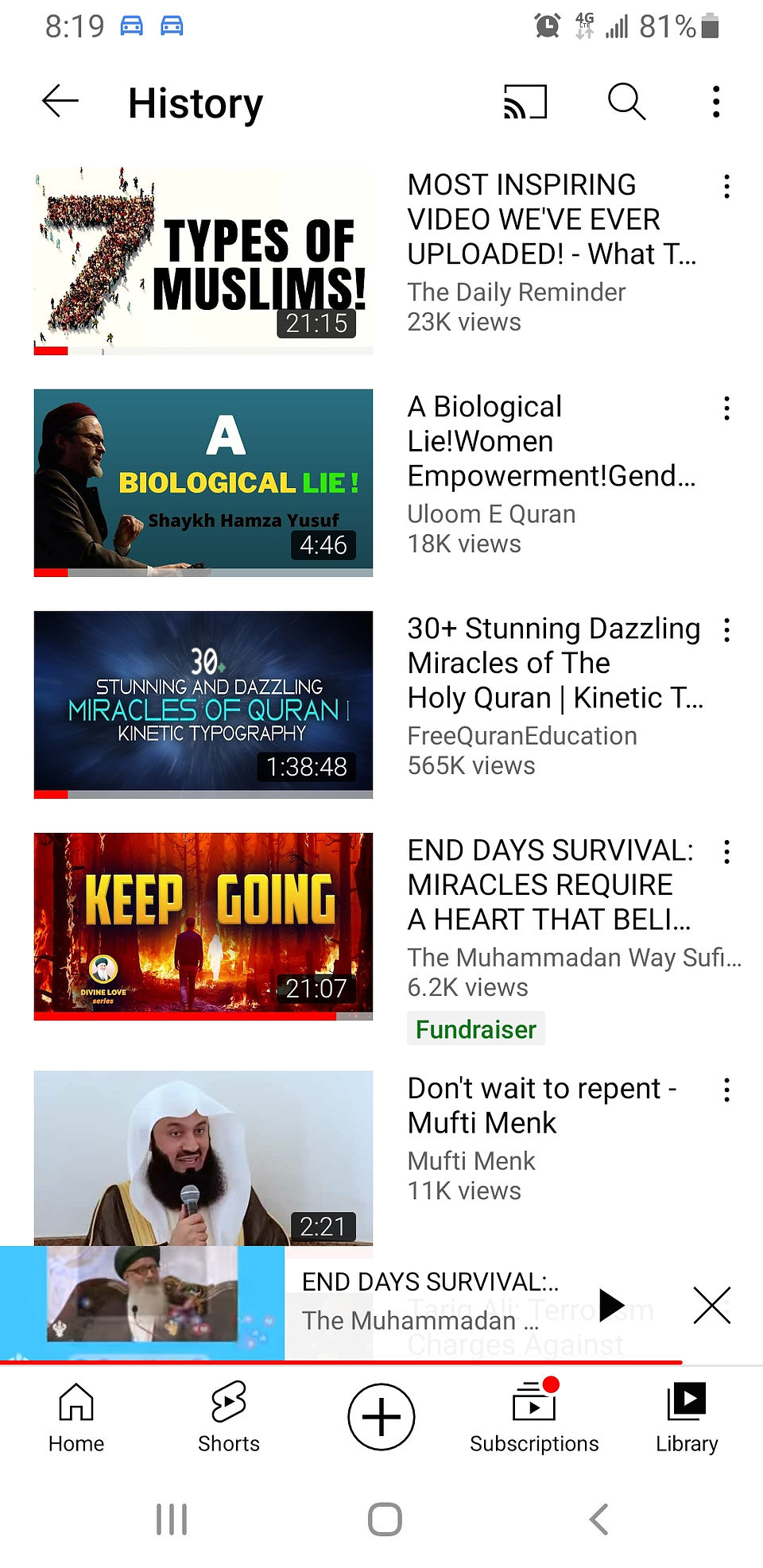Open the History overflow menu
The height and width of the screenshot is (1568, 763).
pyautogui.click(x=716, y=102)
